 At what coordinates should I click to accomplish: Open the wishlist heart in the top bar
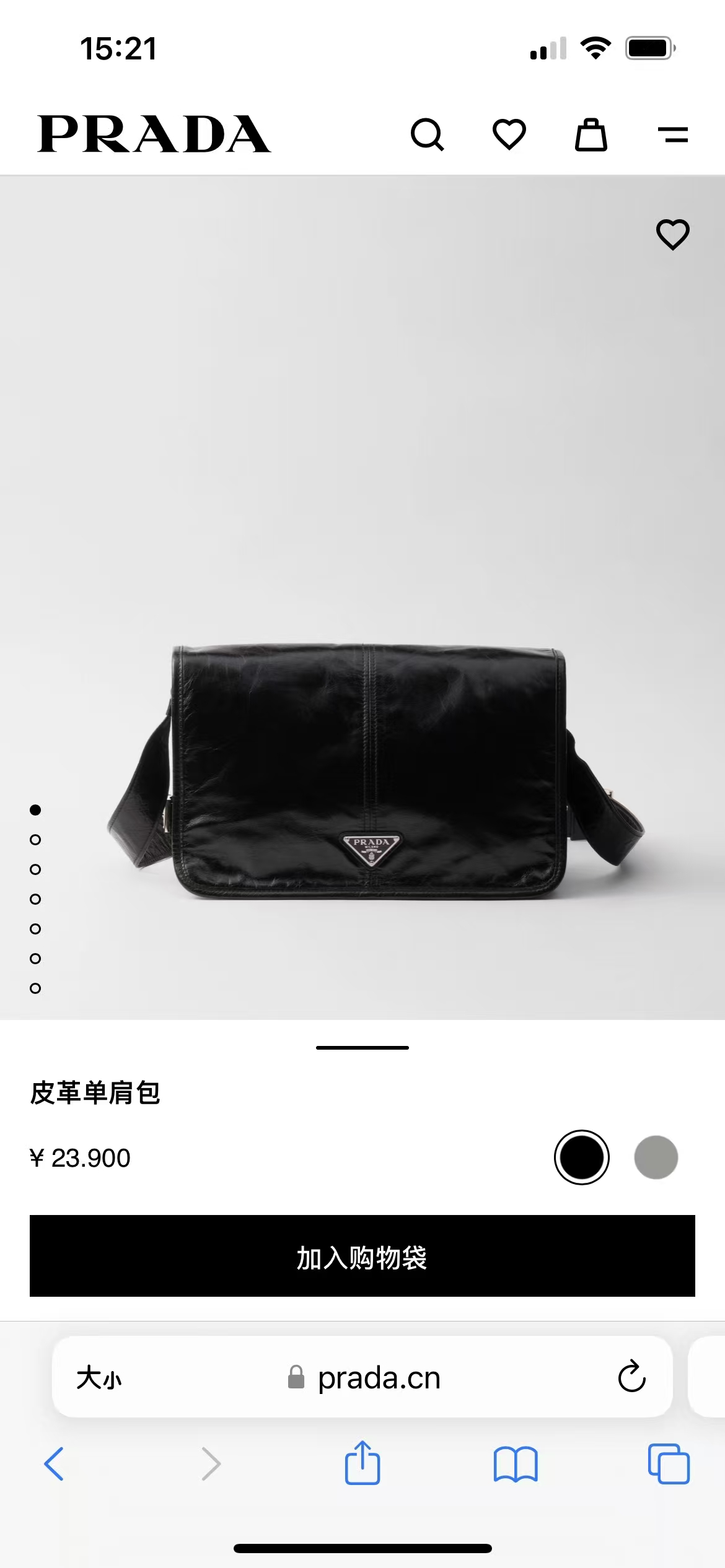509,136
